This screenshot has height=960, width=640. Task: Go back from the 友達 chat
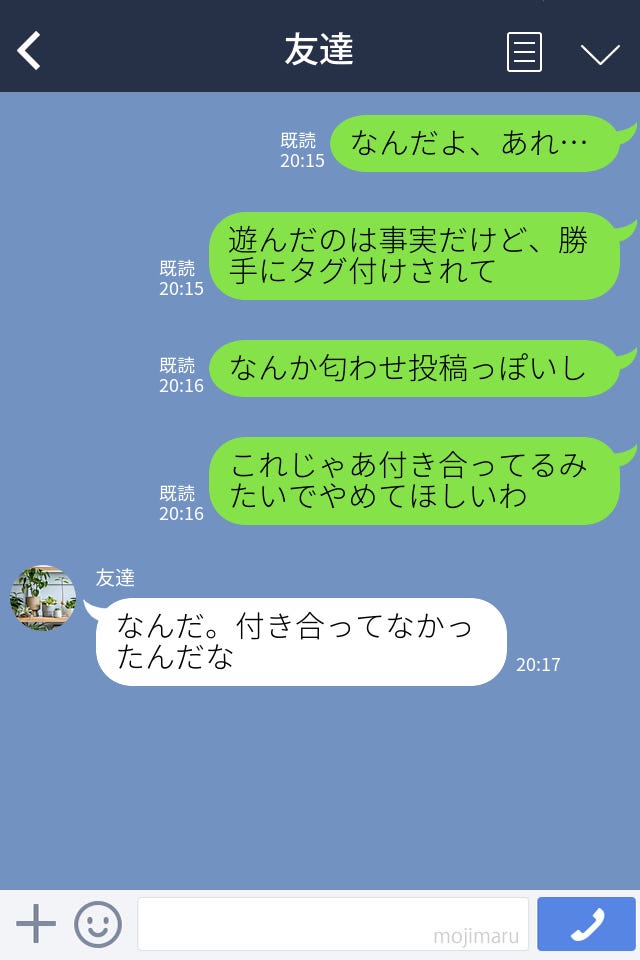point(29,51)
